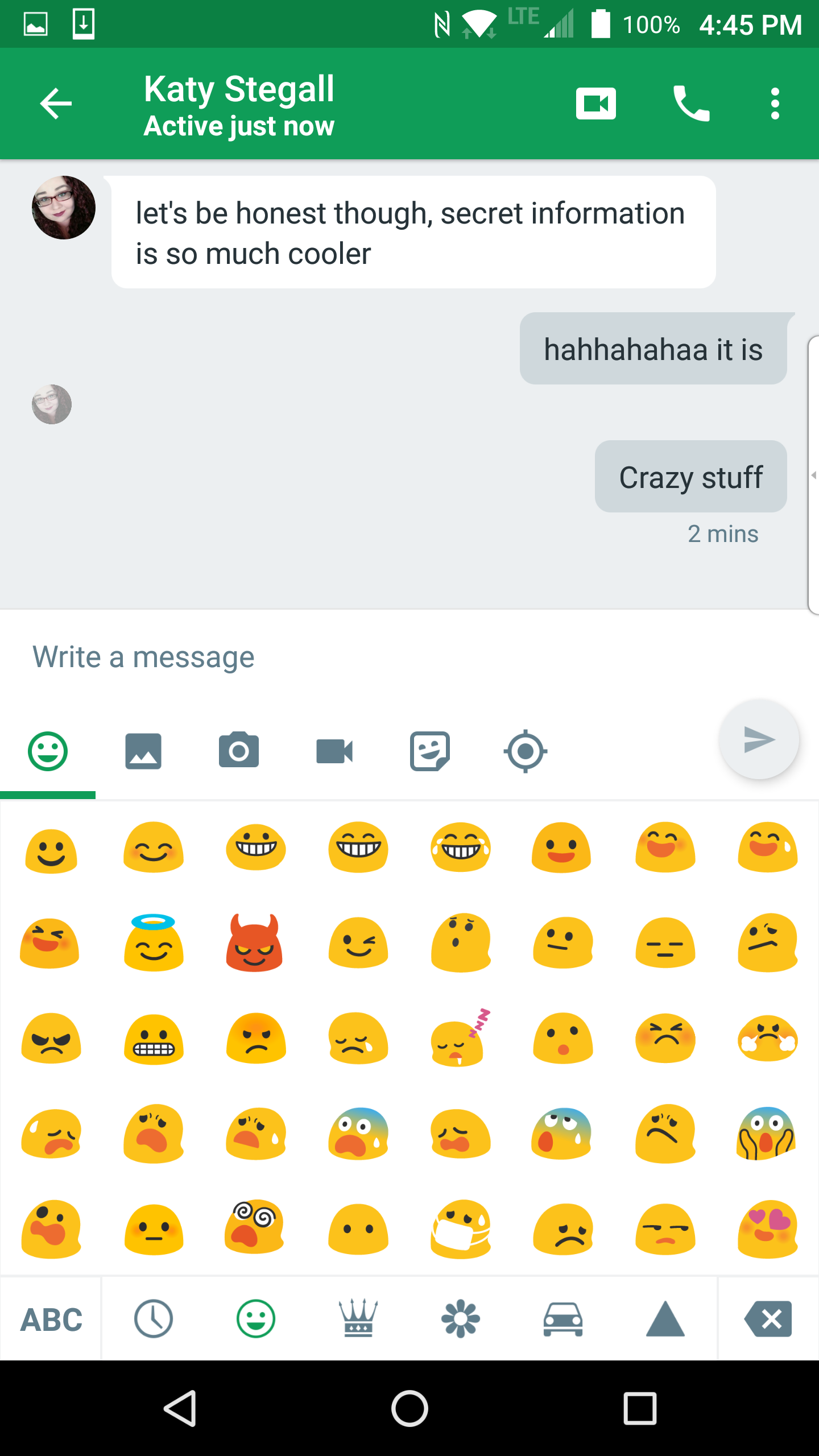819x1456 pixels.
Task: Open the stickers panel
Action: pyautogui.click(x=430, y=751)
